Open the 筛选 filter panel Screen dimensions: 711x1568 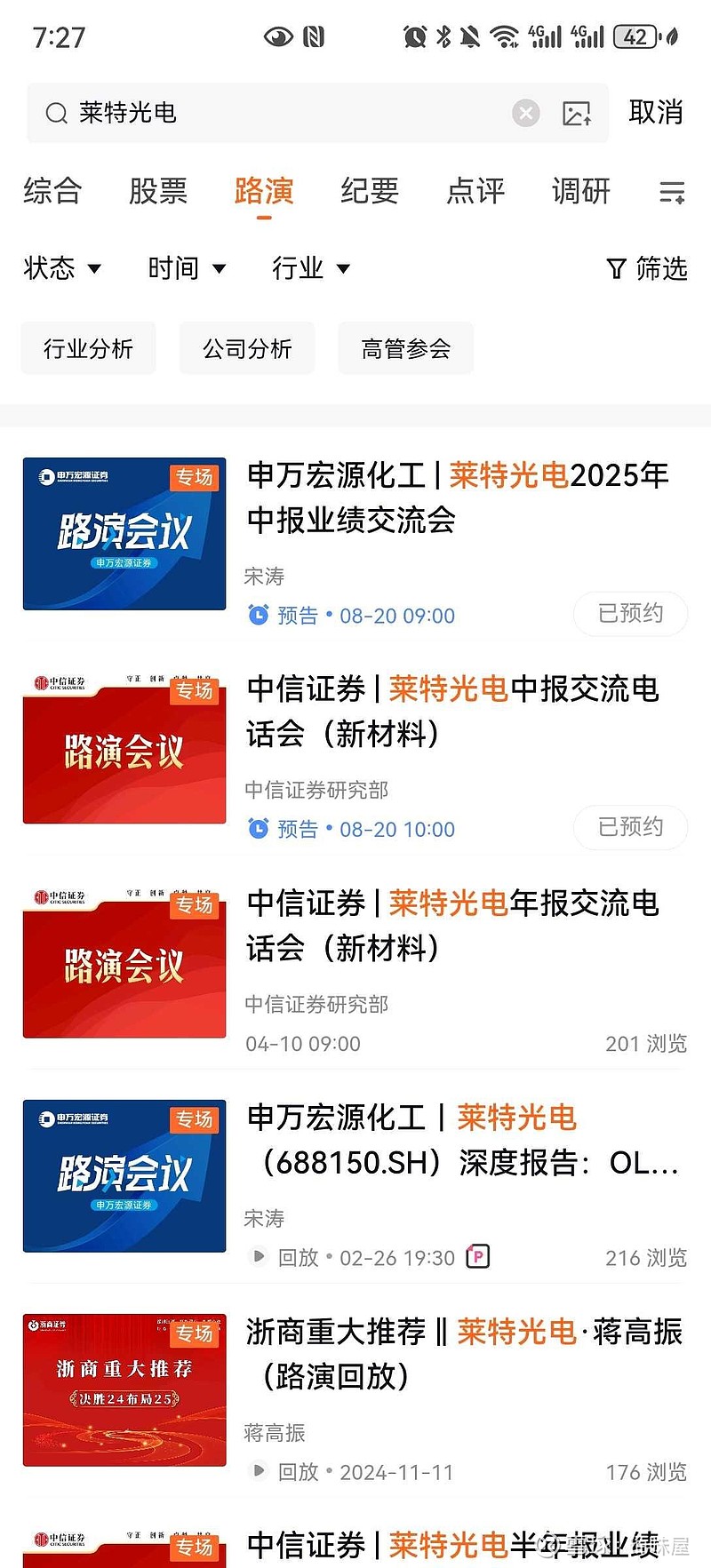[x=647, y=267]
